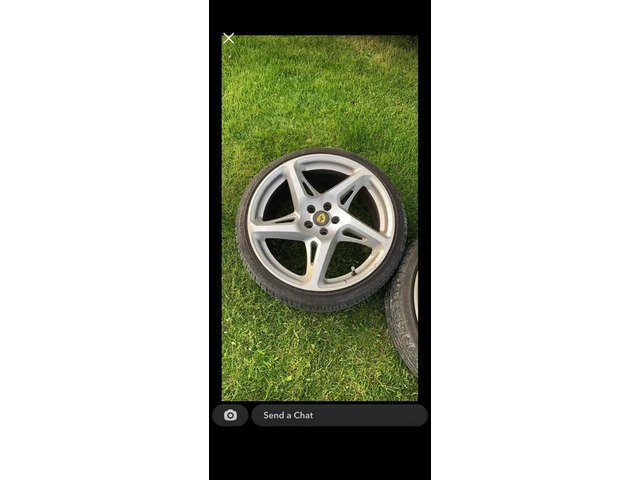
Task: Tap the Send a Chat field
Action: 339,415
